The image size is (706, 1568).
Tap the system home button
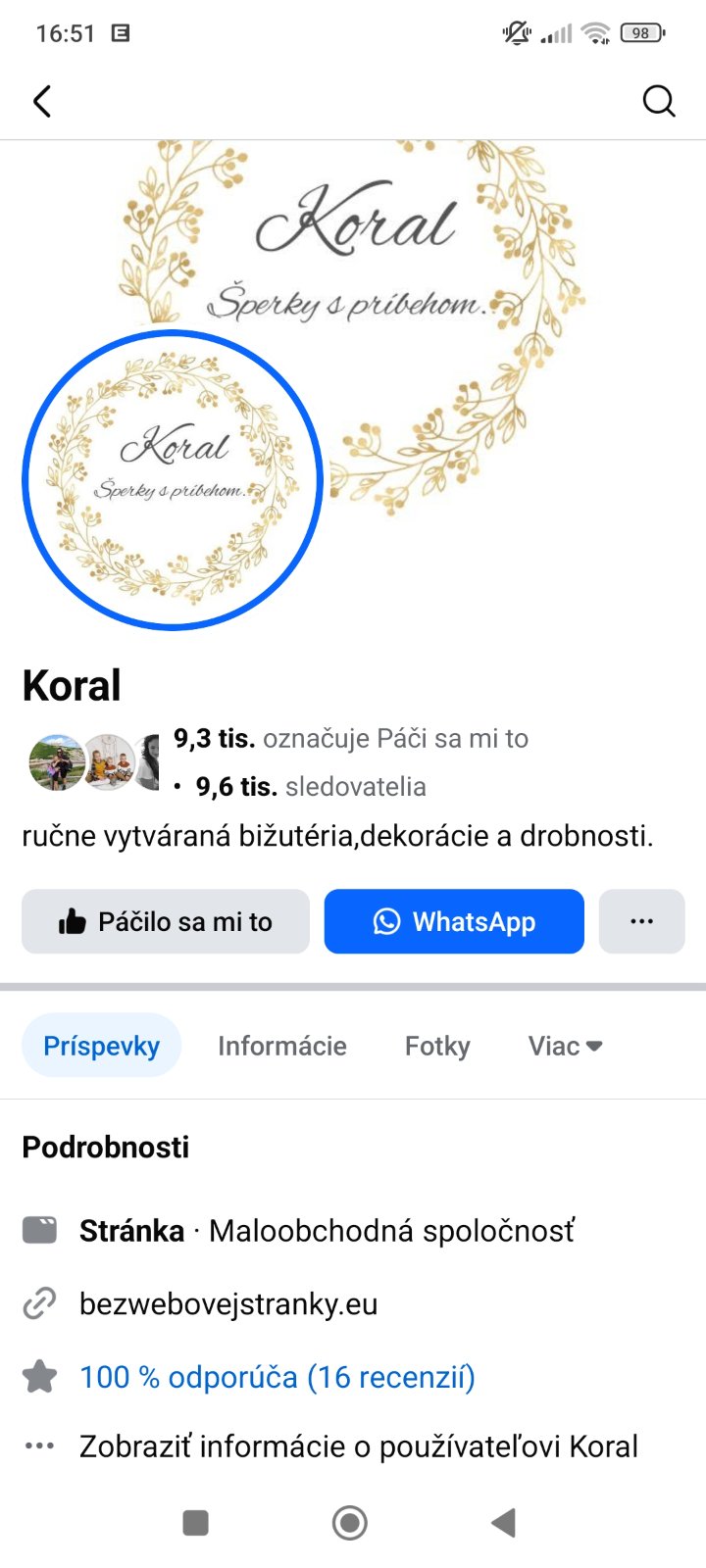pyautogui.click(x=350, y=1522)
